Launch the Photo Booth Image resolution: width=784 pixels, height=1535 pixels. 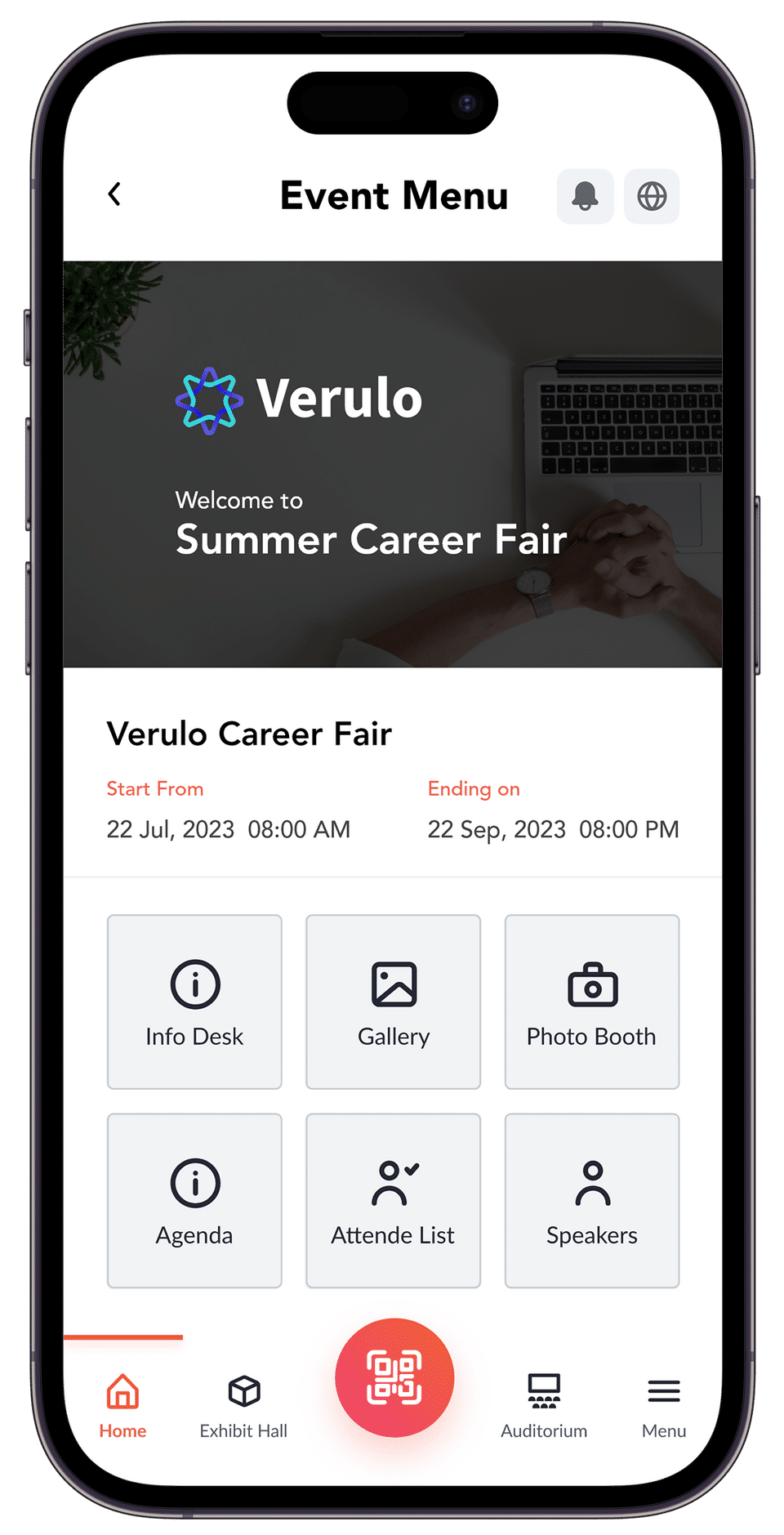point(592,1002)
